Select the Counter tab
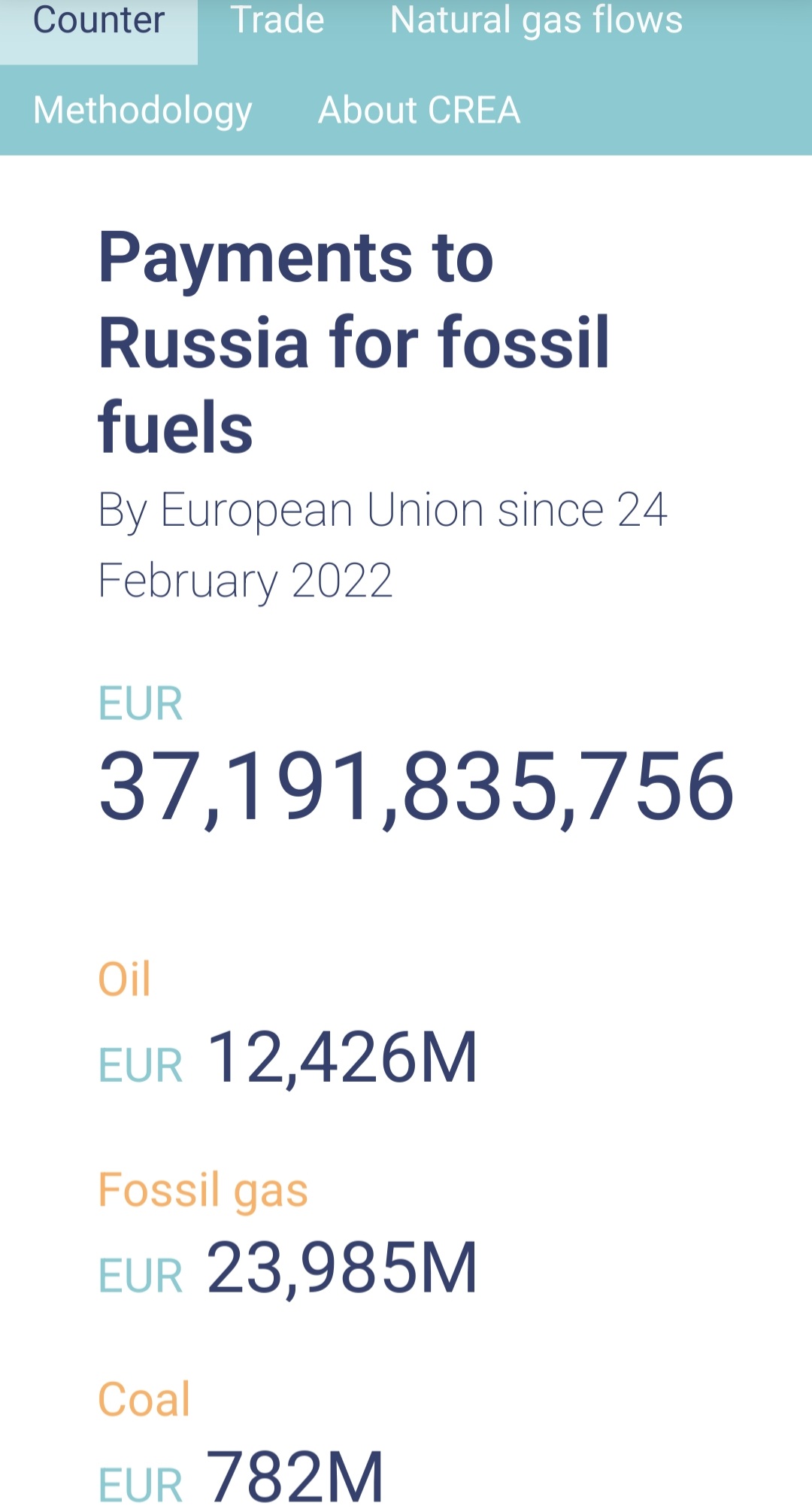The height and width of the screenshot is (1509, 812). point(98,21)
